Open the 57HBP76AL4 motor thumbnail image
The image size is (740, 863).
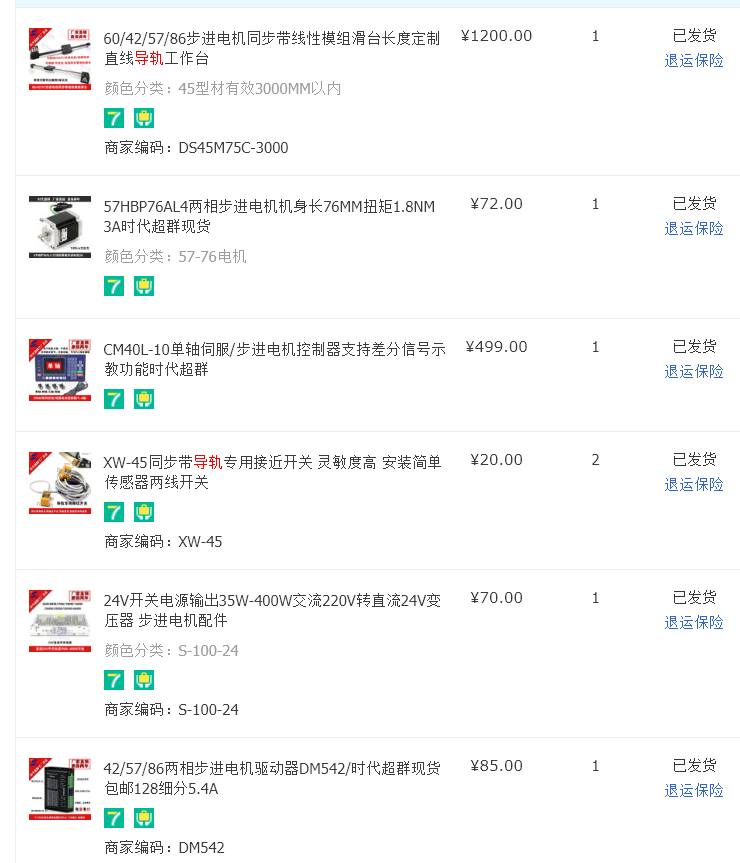point(60,227)
